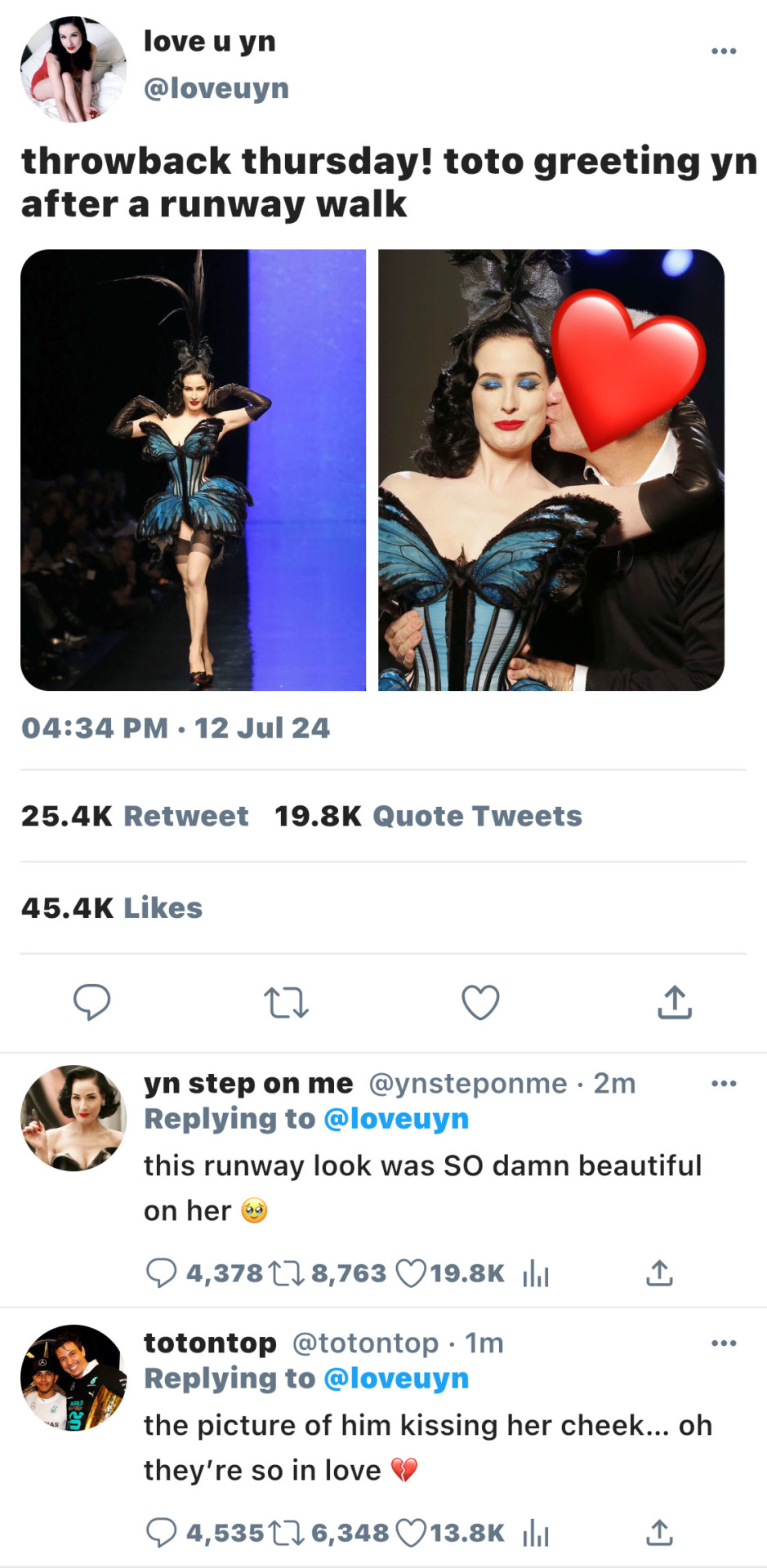Like the reply from ynsteponme
This screenshot has width=767, height=1568.
pos(411,1273)
